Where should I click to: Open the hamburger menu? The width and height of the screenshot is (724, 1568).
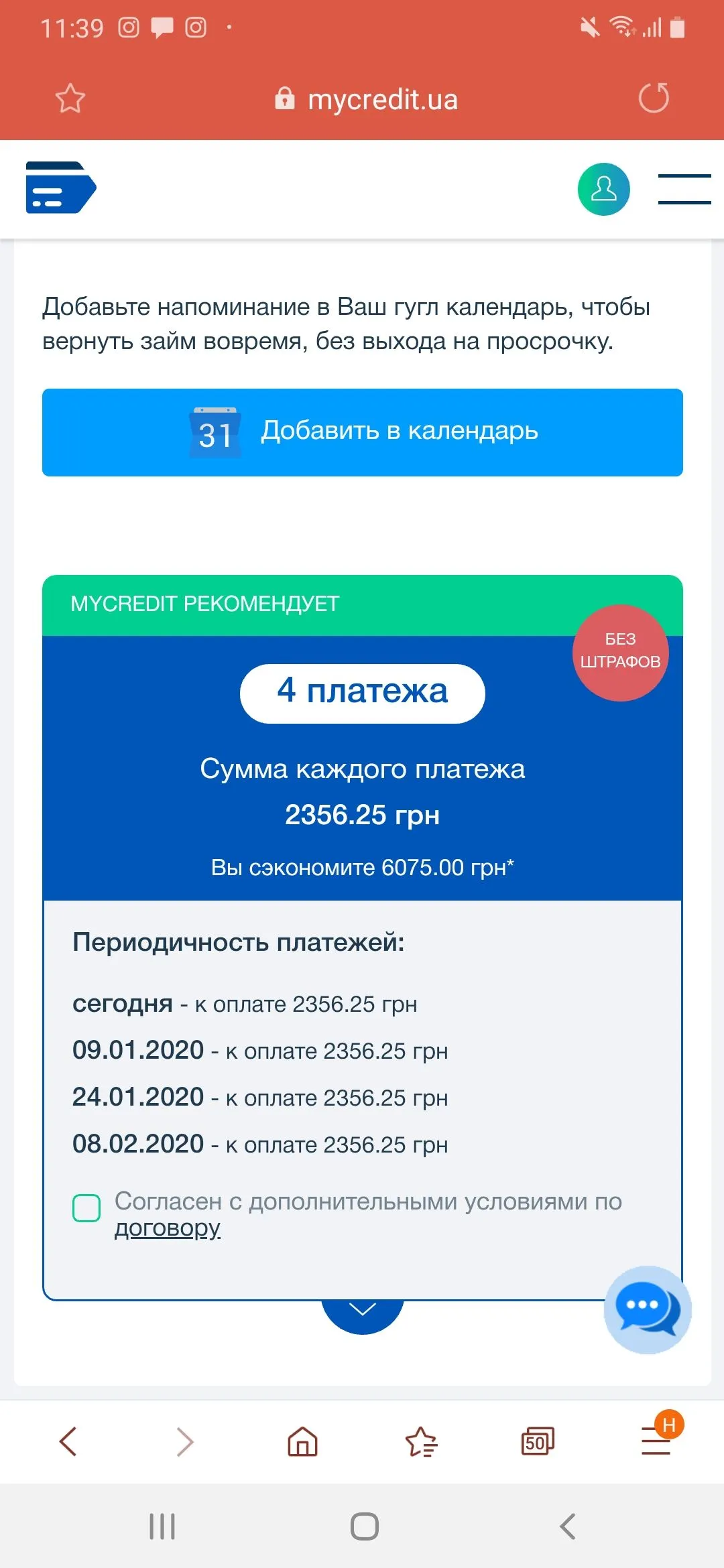pyautogui.click(x=684, y=189)
